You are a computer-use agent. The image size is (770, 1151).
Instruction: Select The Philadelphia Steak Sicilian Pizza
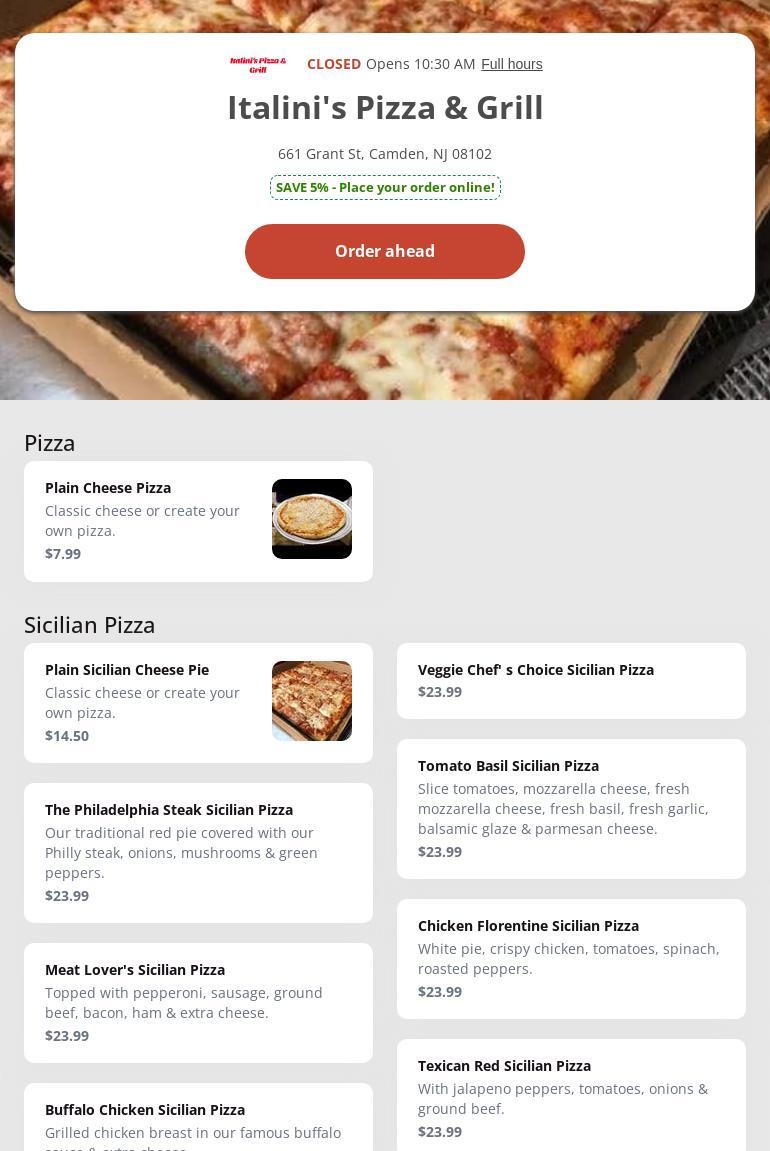198,852
